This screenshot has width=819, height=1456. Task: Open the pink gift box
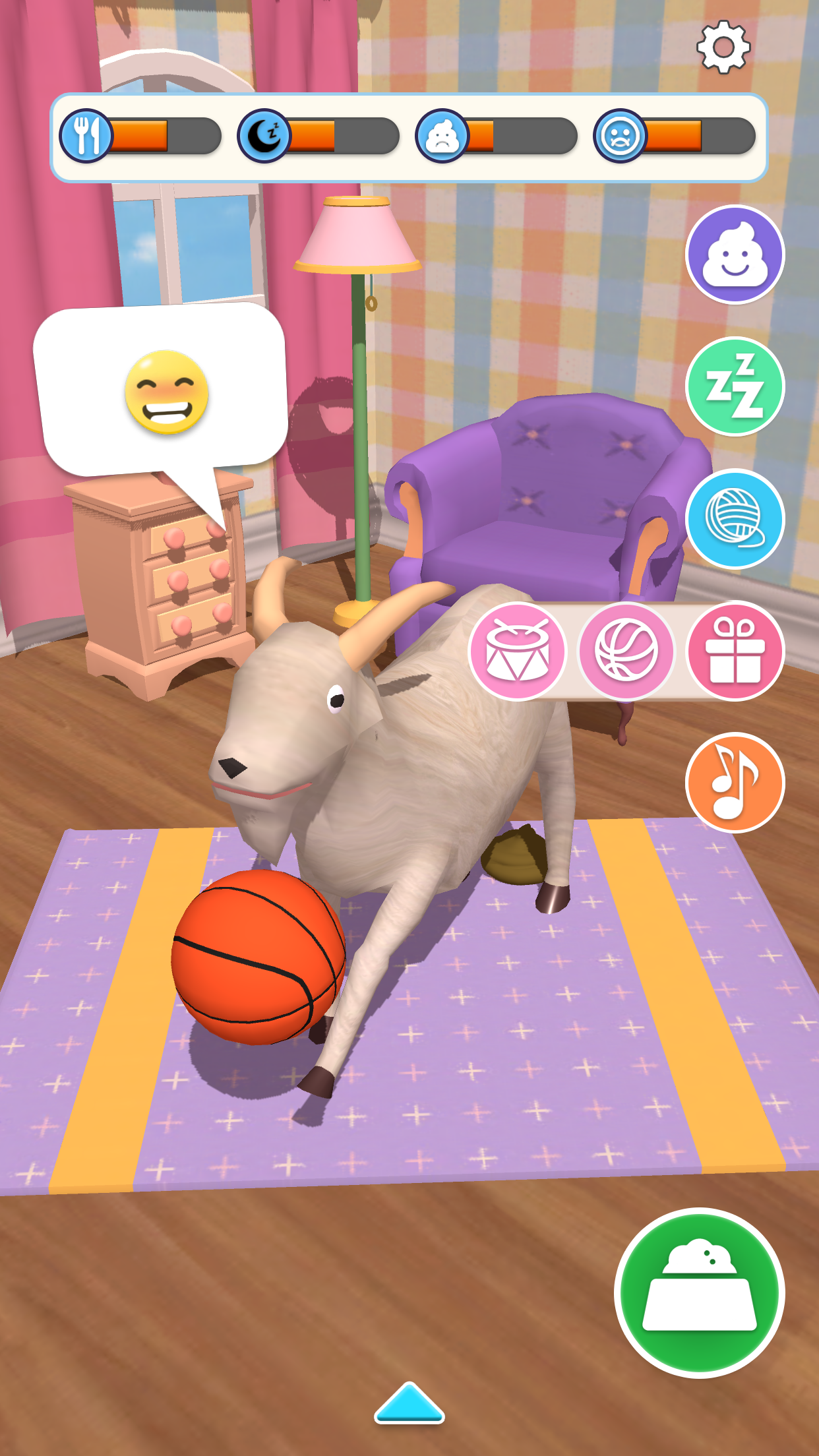tap(735, 651)
